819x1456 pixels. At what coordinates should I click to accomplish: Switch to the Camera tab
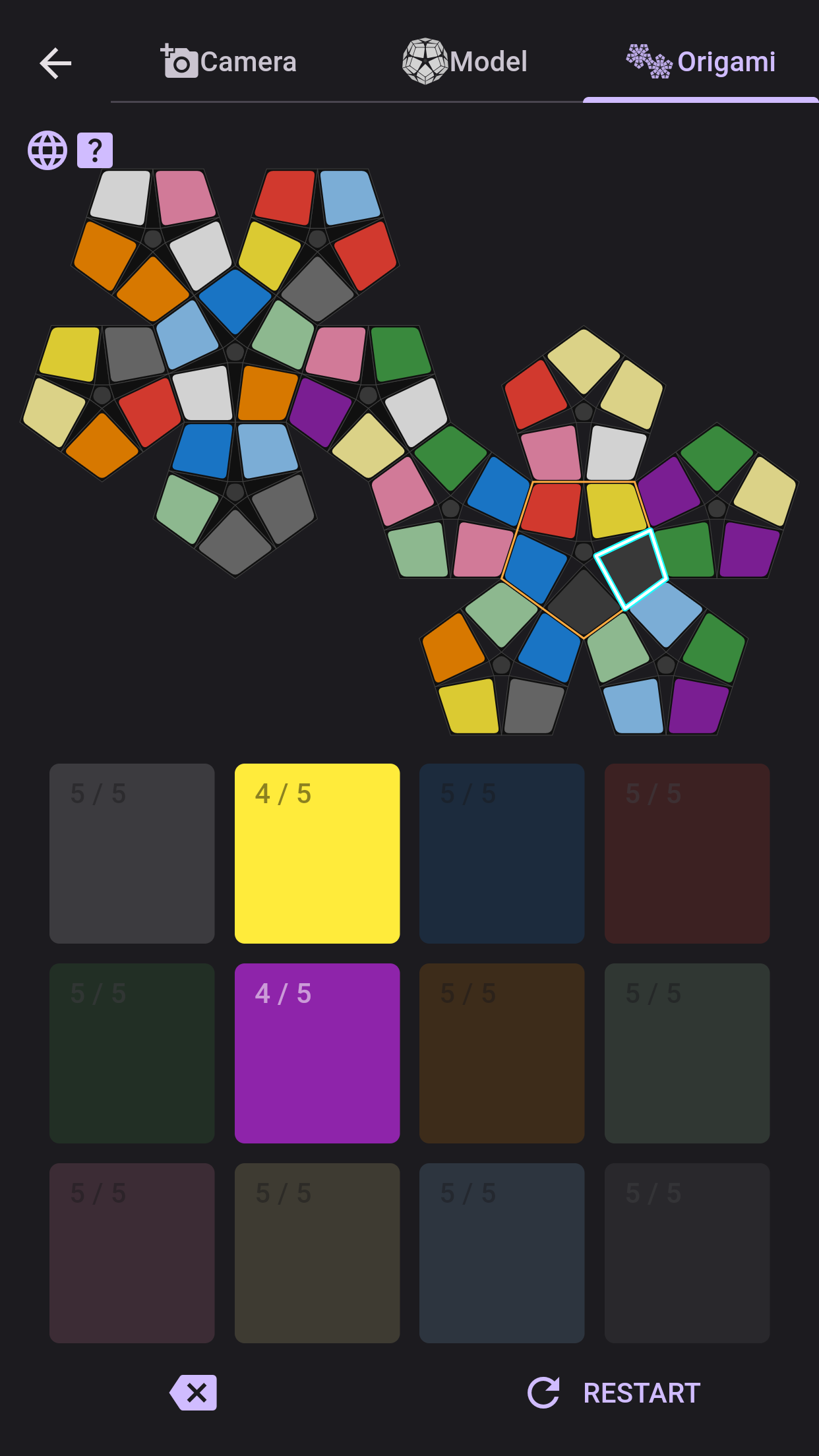tap(229, 62)
